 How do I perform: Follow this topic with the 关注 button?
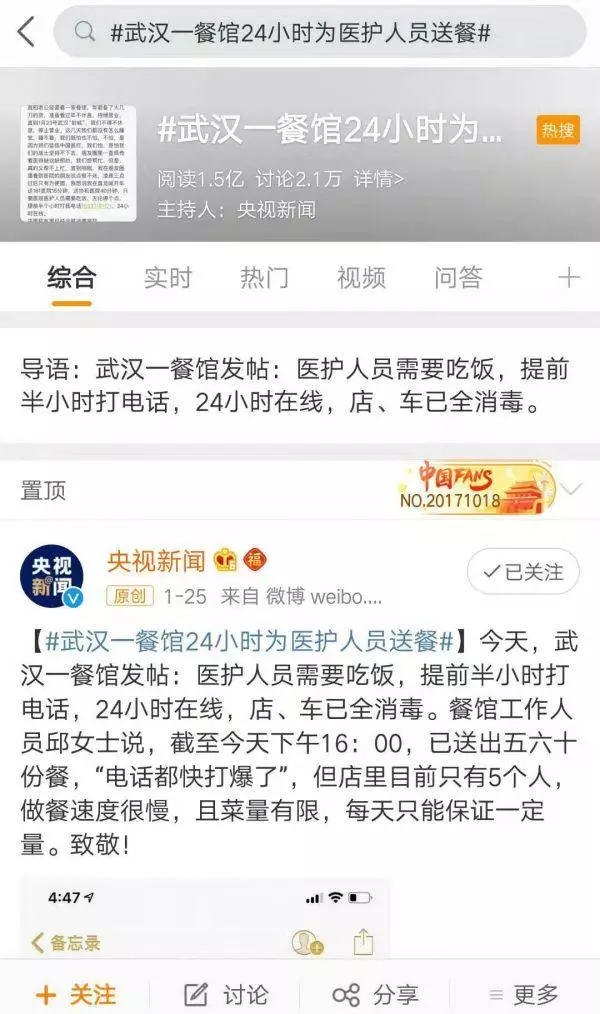(x=75, y=994)
